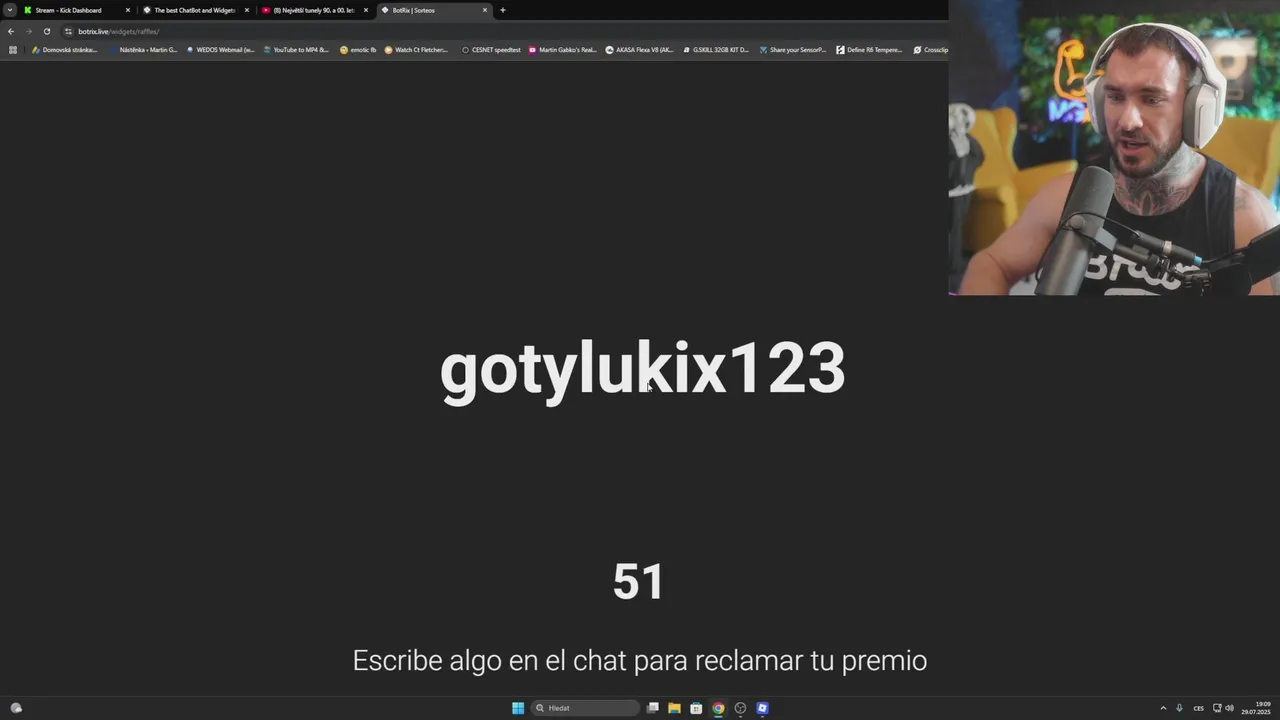Open the Windows Start menu
Image resolution: width=1280 pixels, height=720 pixels.
pyautogui.click(x=518, y=708)
